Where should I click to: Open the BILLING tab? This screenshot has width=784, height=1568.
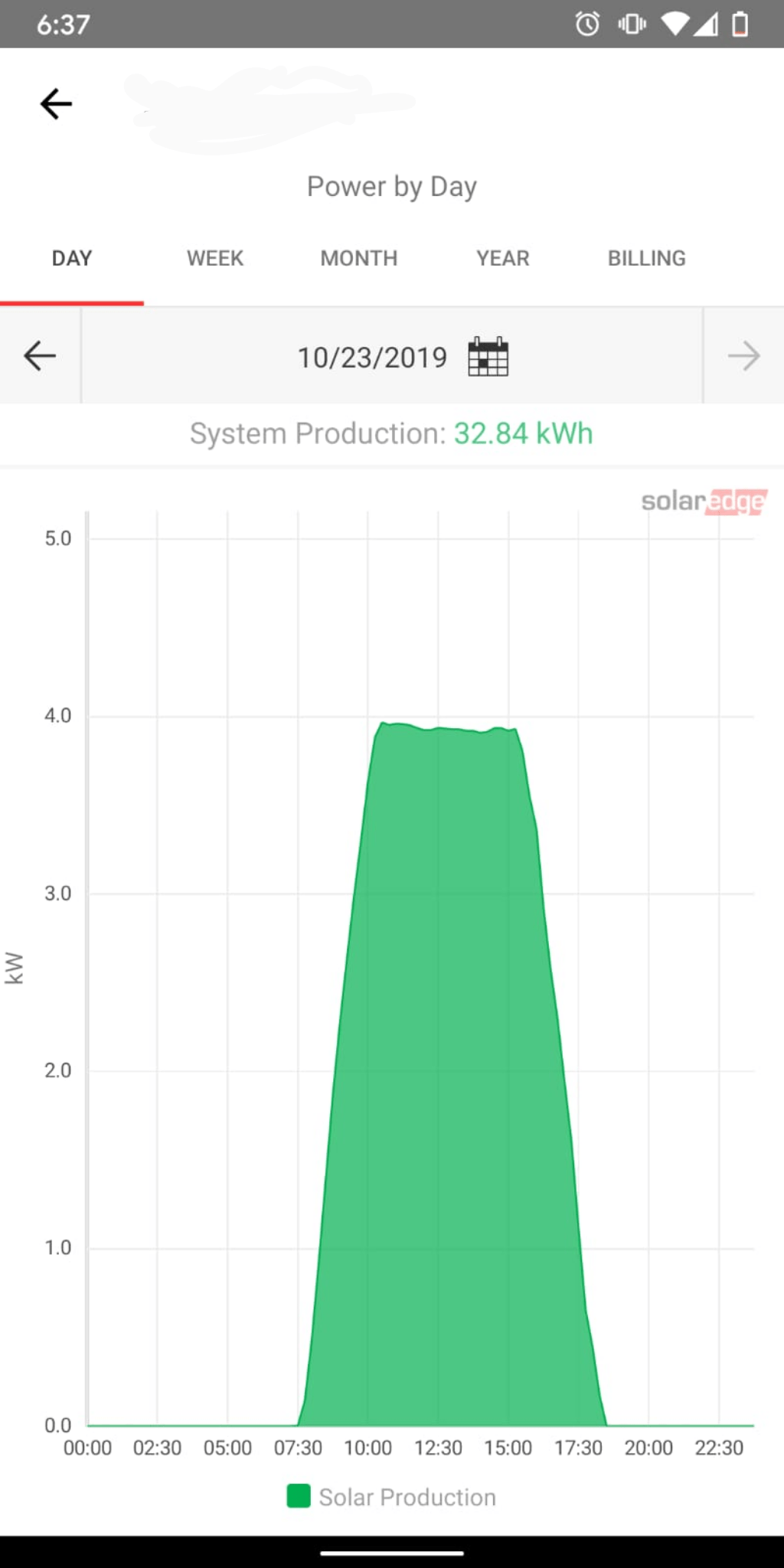pos(646,259)
